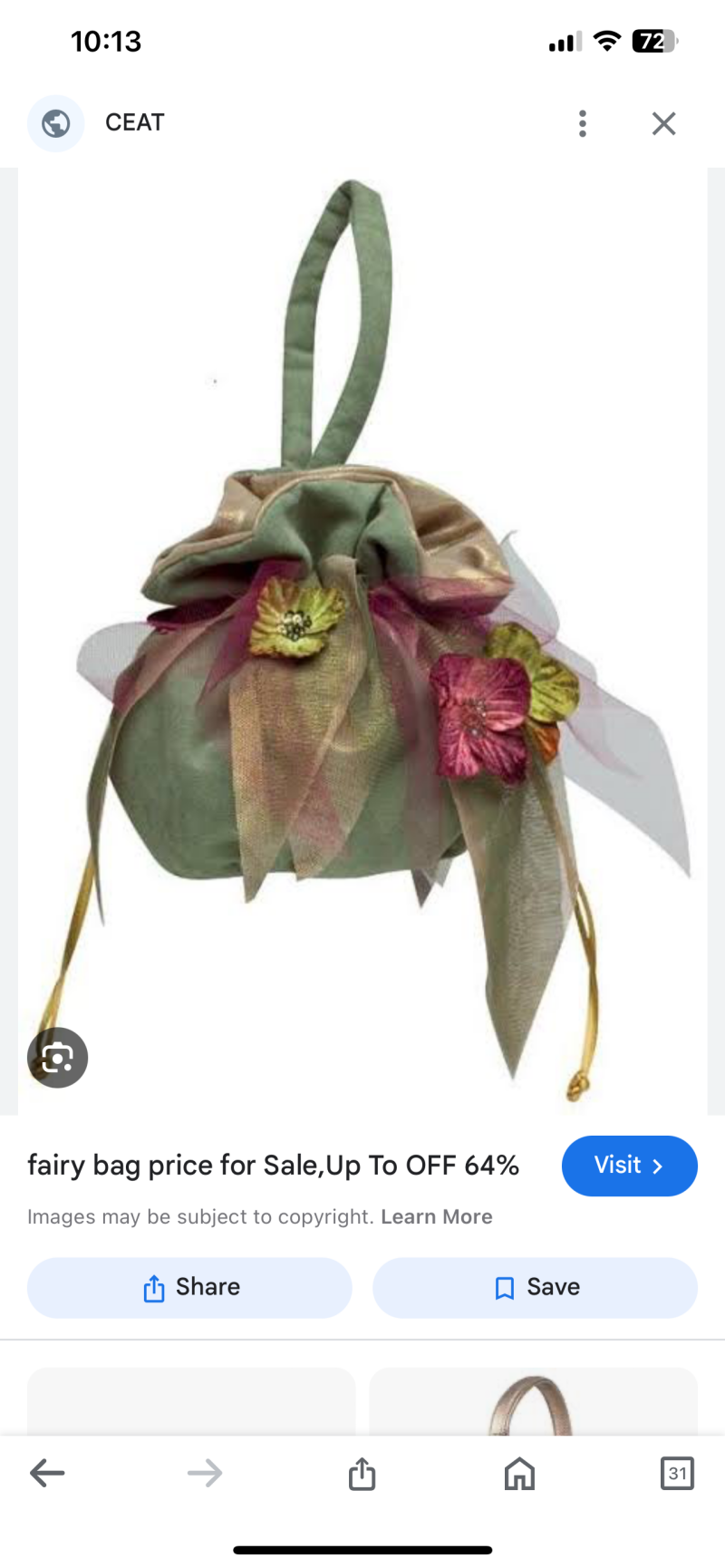Tap the Learn More copyright link

(436, 1216)
